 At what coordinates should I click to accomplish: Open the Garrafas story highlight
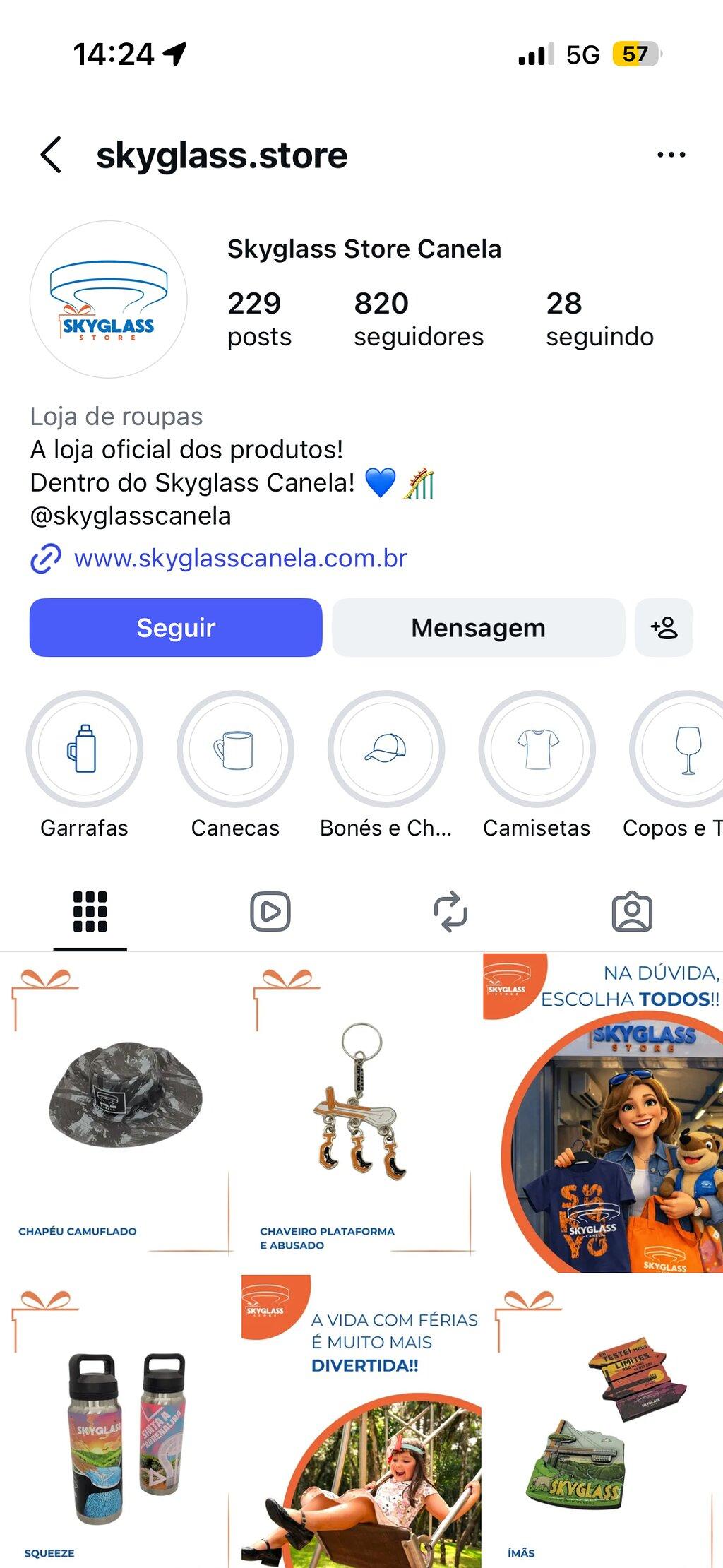tap(85, 749)
